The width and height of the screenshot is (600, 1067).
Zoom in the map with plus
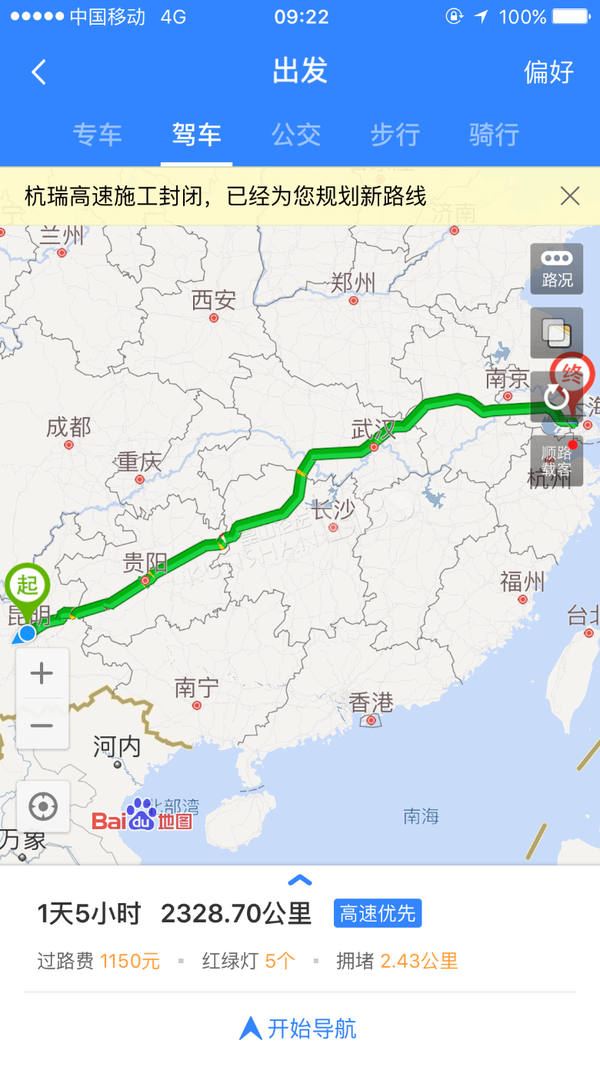click(42, 673)
